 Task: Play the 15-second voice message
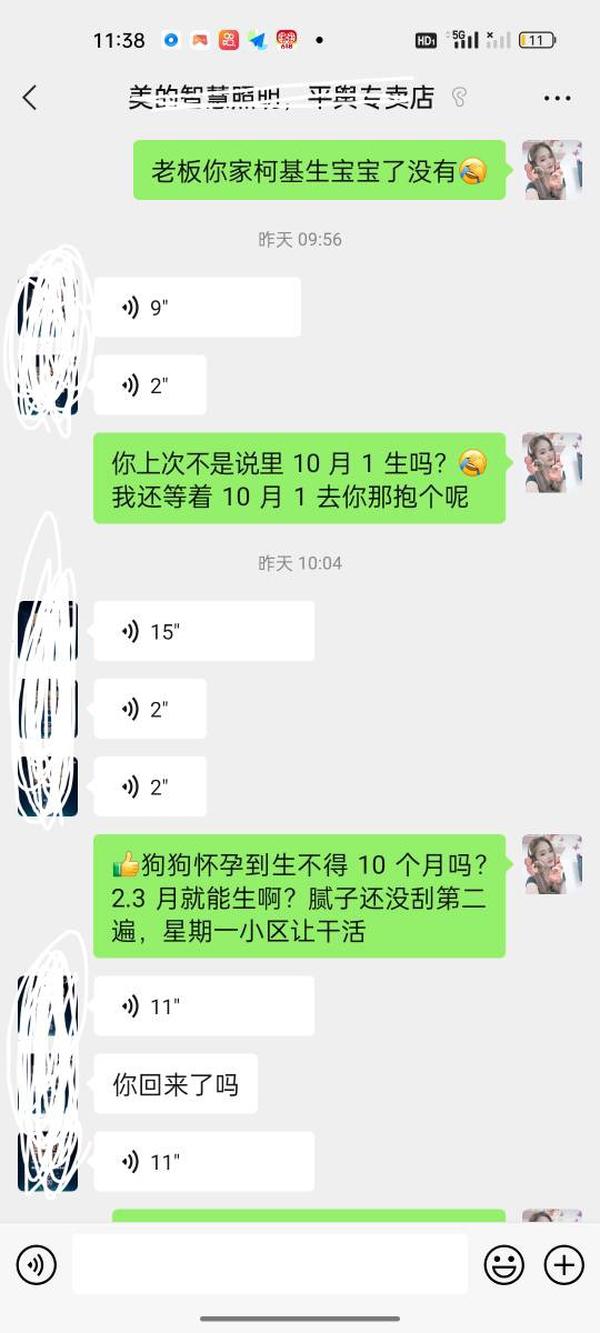[x=203, y=631]
